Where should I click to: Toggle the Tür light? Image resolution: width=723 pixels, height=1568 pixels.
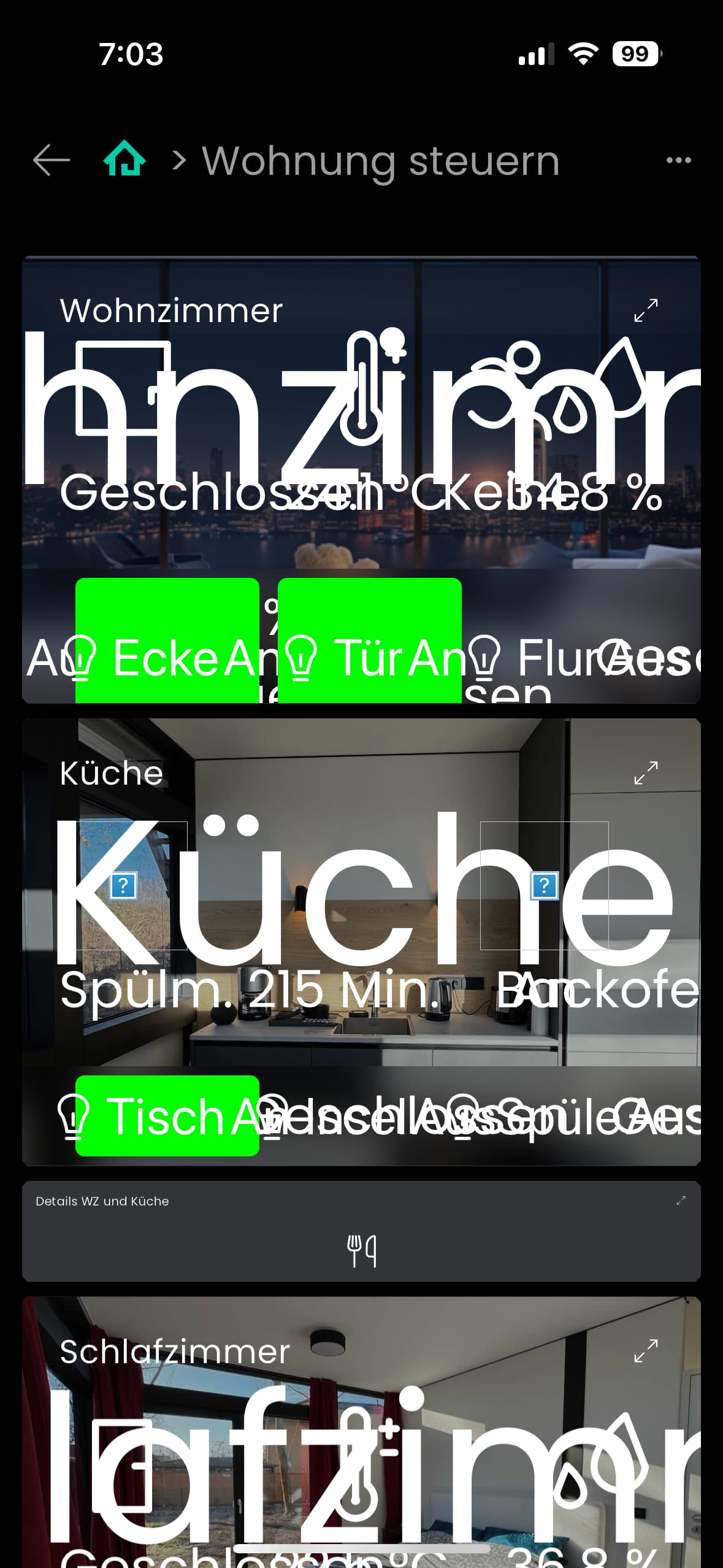click(369, 640)
